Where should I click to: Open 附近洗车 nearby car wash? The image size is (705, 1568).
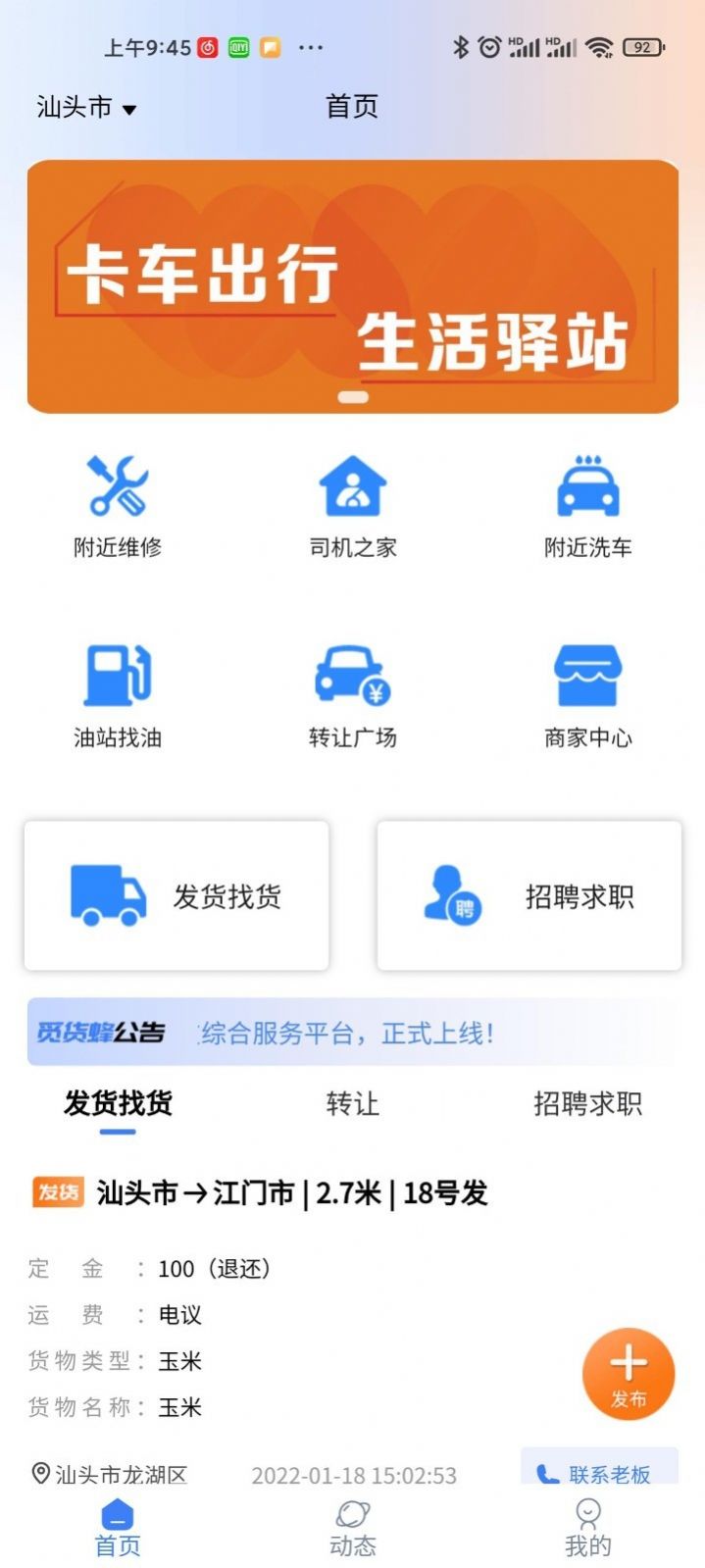pos(588,506)
